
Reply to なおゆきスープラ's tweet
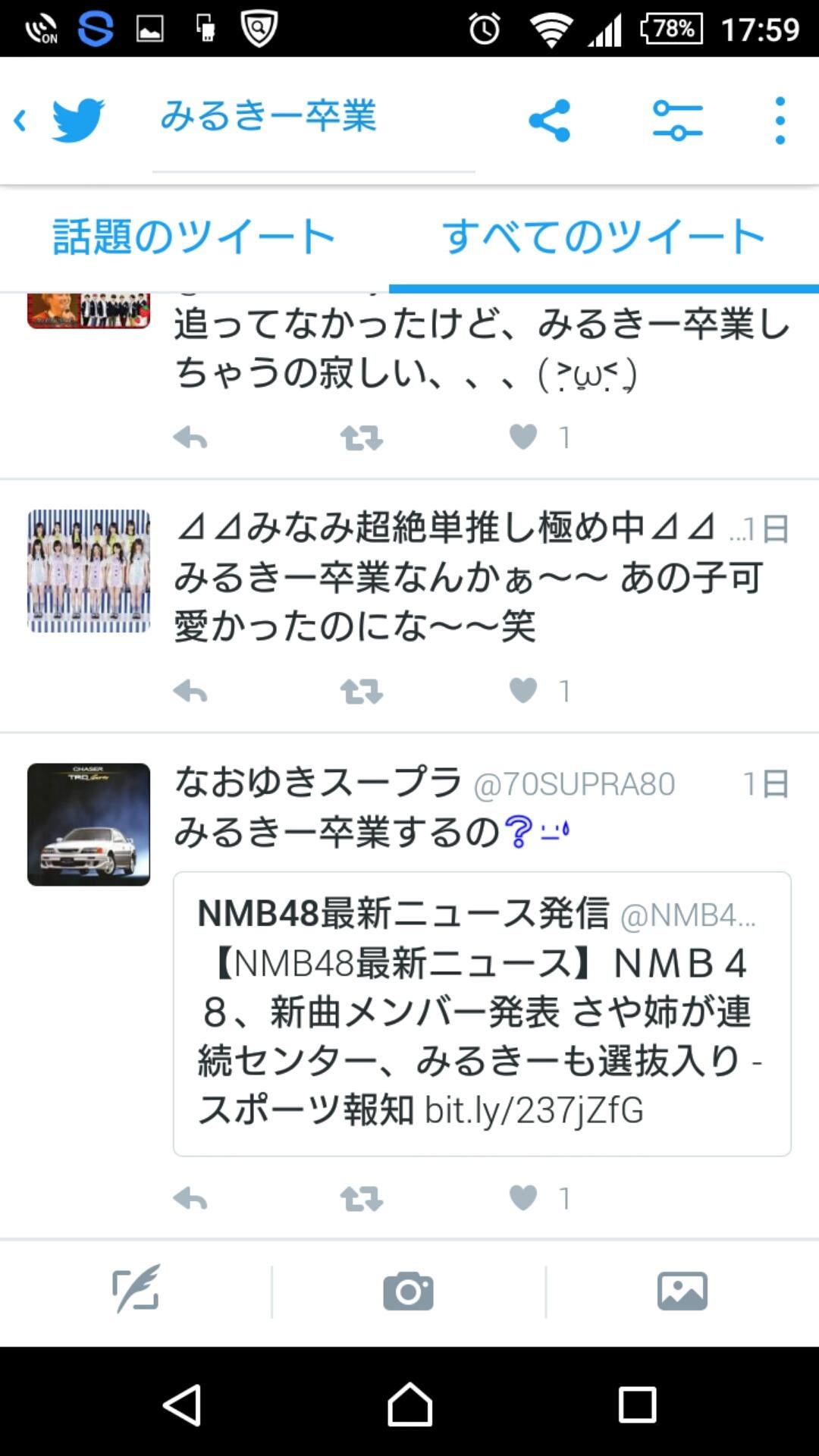pyautogui.click(x=190, y=1198)
